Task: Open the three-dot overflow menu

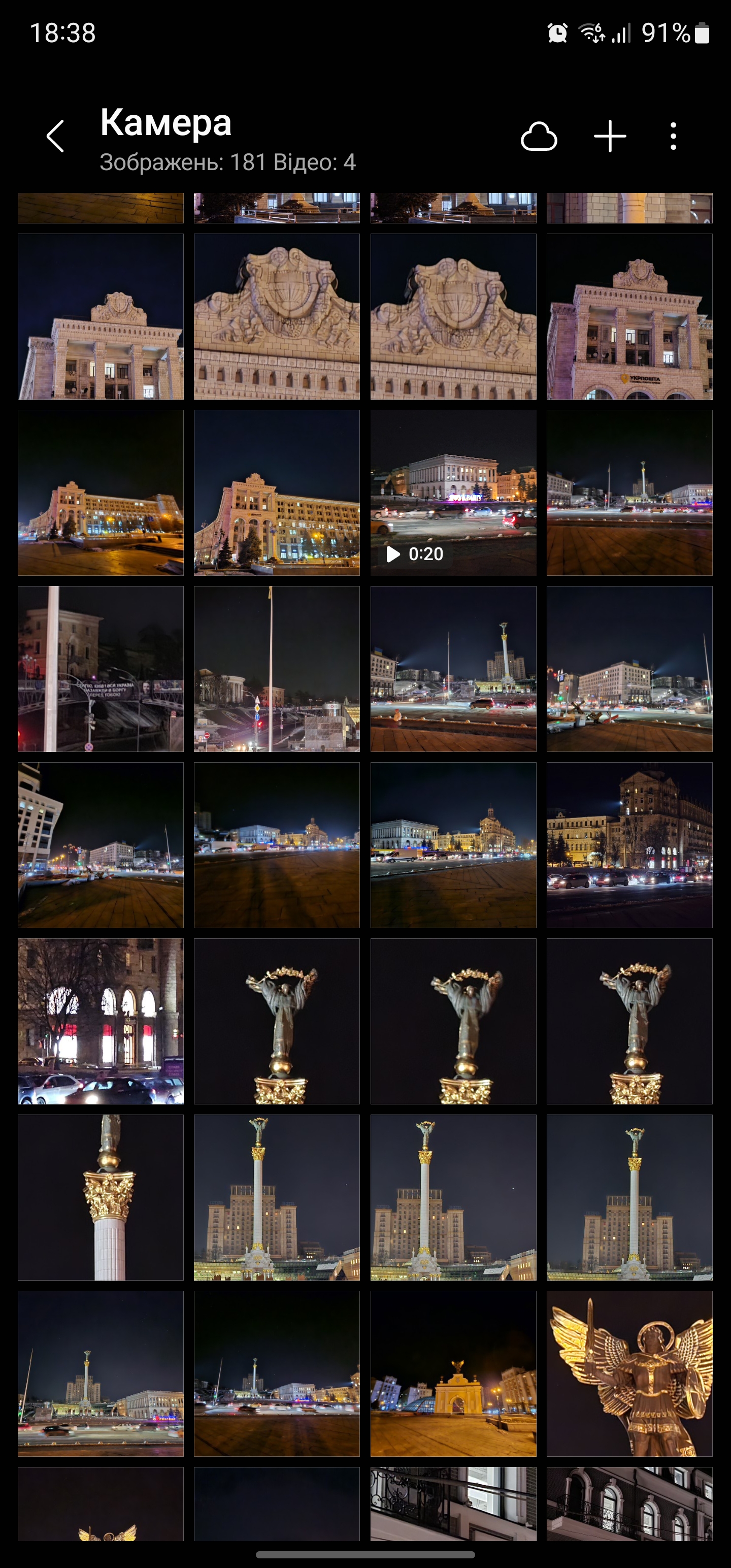Action: [x=673, y=137]
